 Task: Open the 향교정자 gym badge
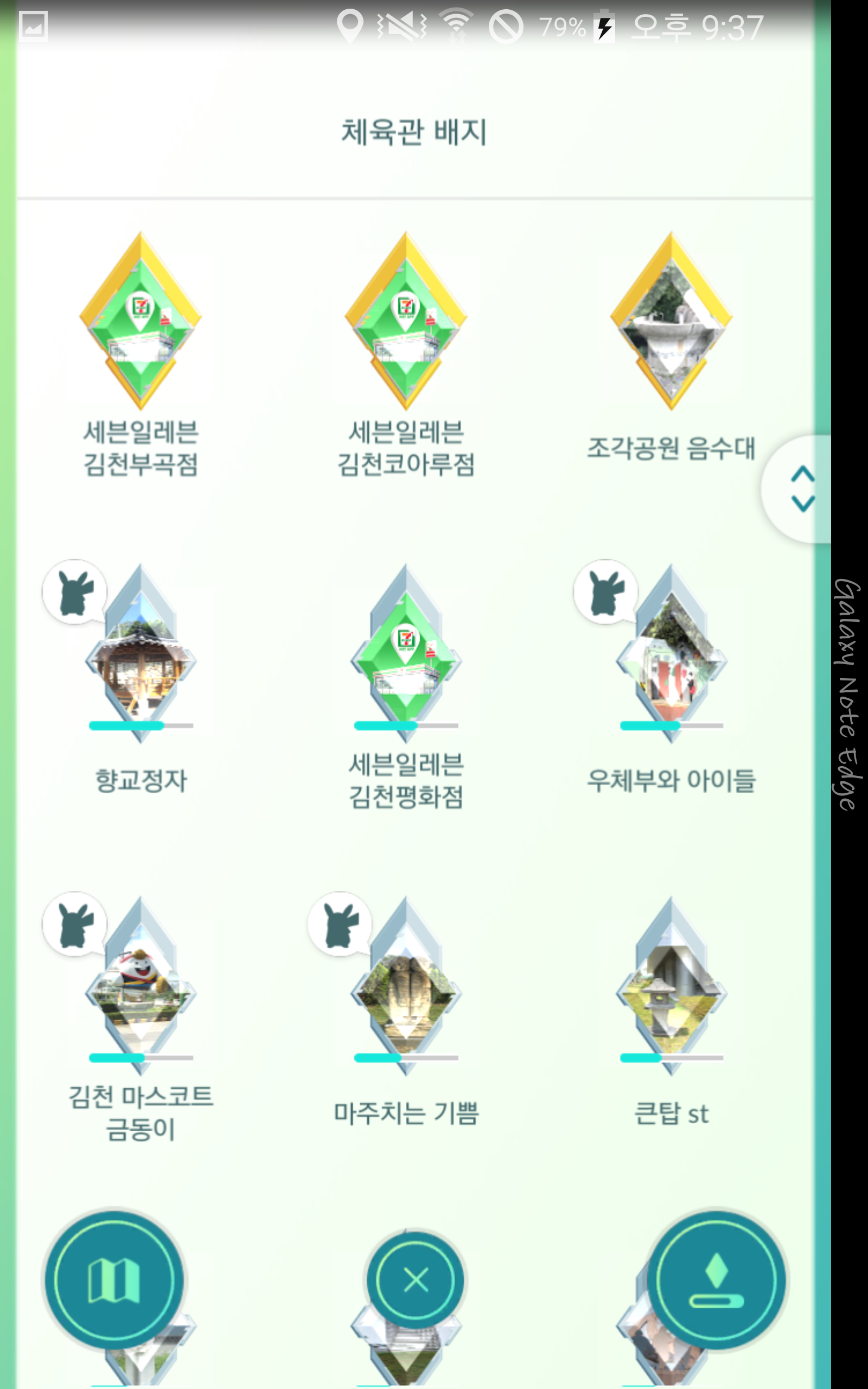pos(141,654)
